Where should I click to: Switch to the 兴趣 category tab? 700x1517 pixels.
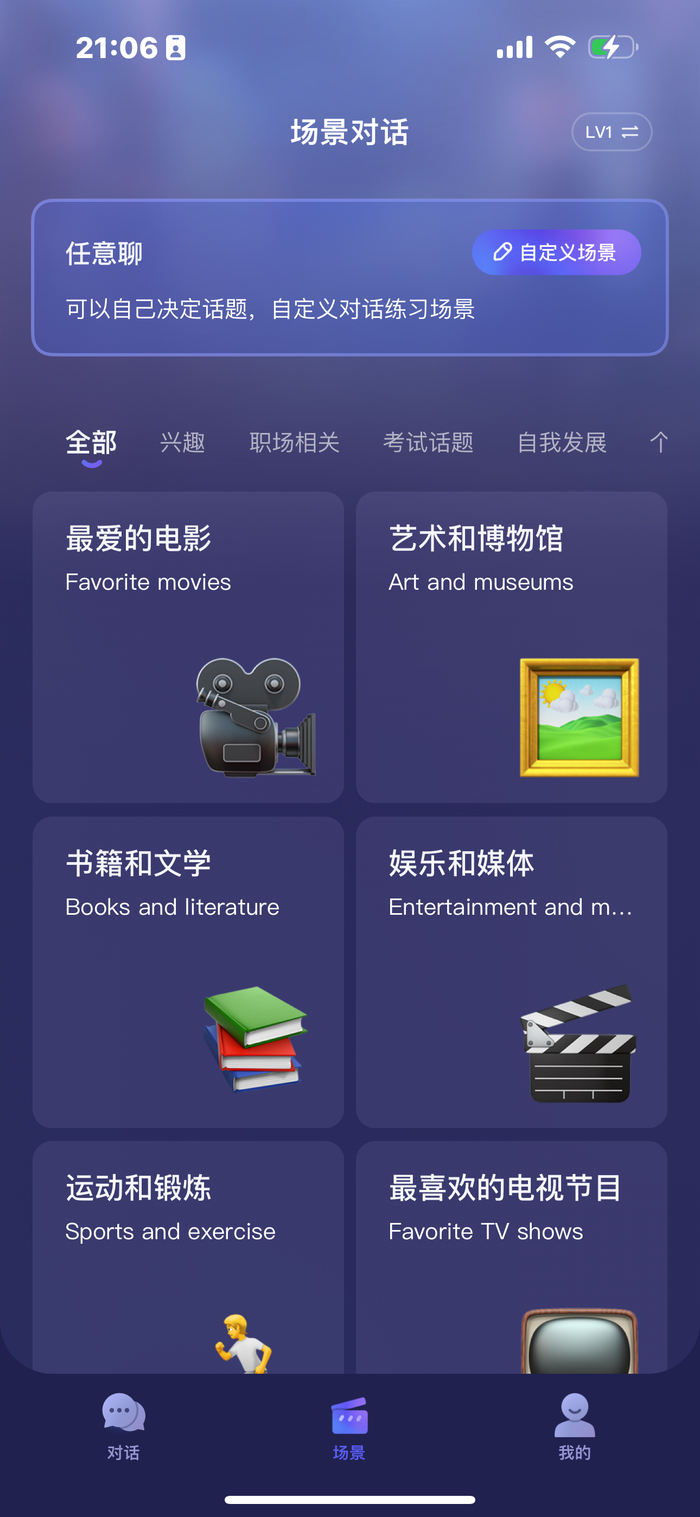point(182,443)
